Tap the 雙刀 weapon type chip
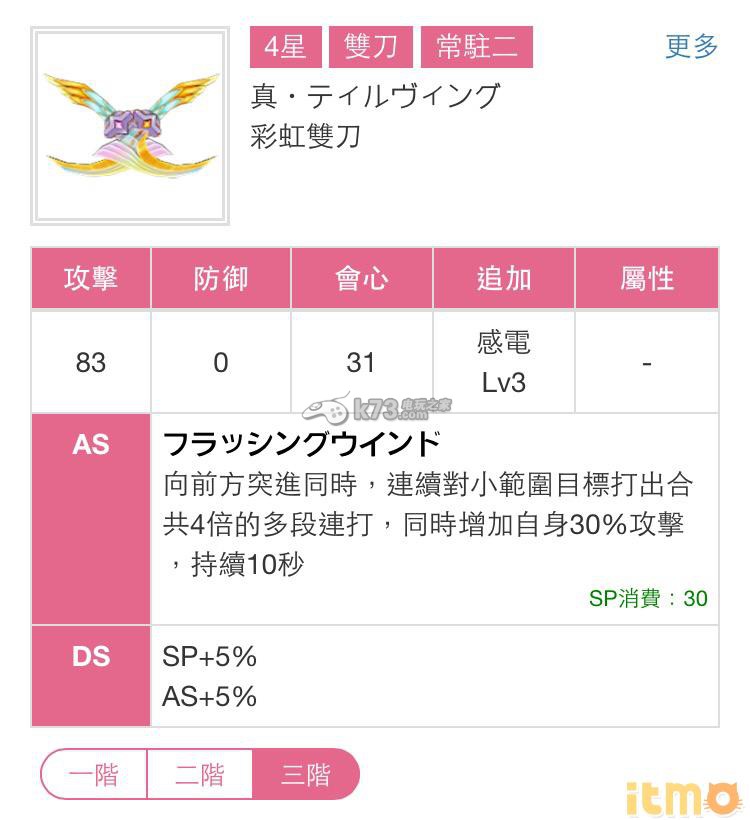 pyautogui.click(x=370, y=47)
